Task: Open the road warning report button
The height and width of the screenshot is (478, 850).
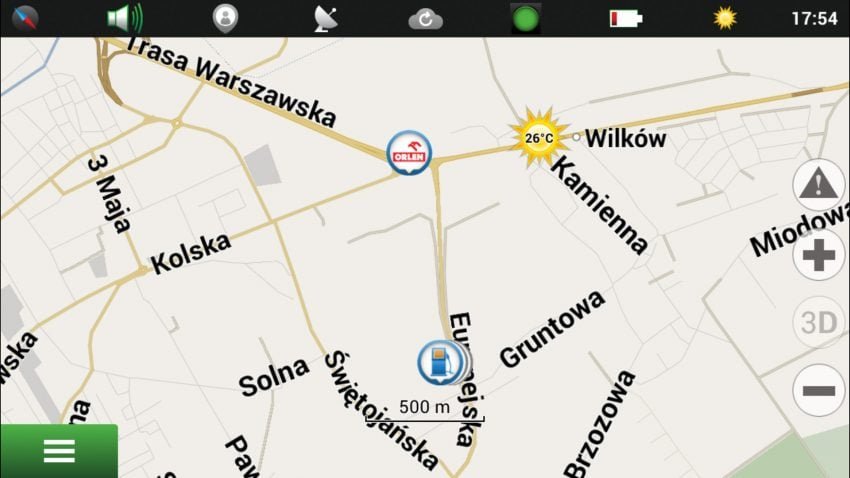Action: tap(818, 184)
